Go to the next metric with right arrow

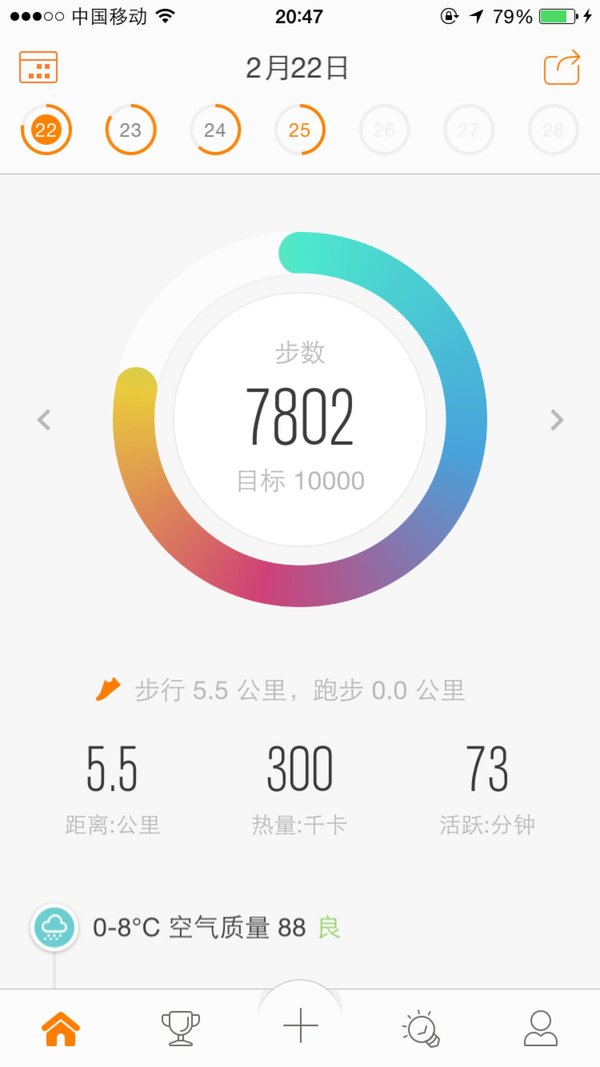point(556,420)
